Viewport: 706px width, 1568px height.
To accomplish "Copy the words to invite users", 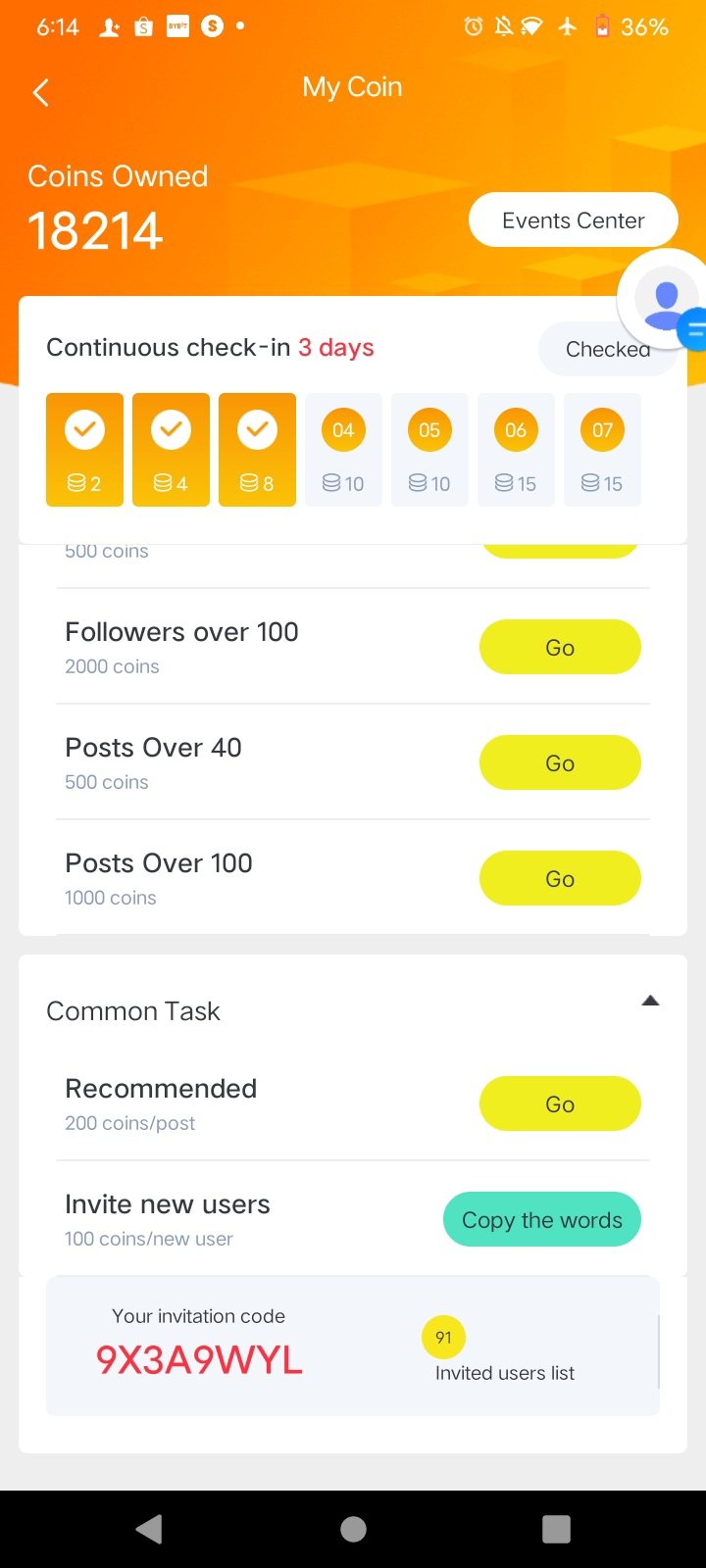I will (541, 1220).
